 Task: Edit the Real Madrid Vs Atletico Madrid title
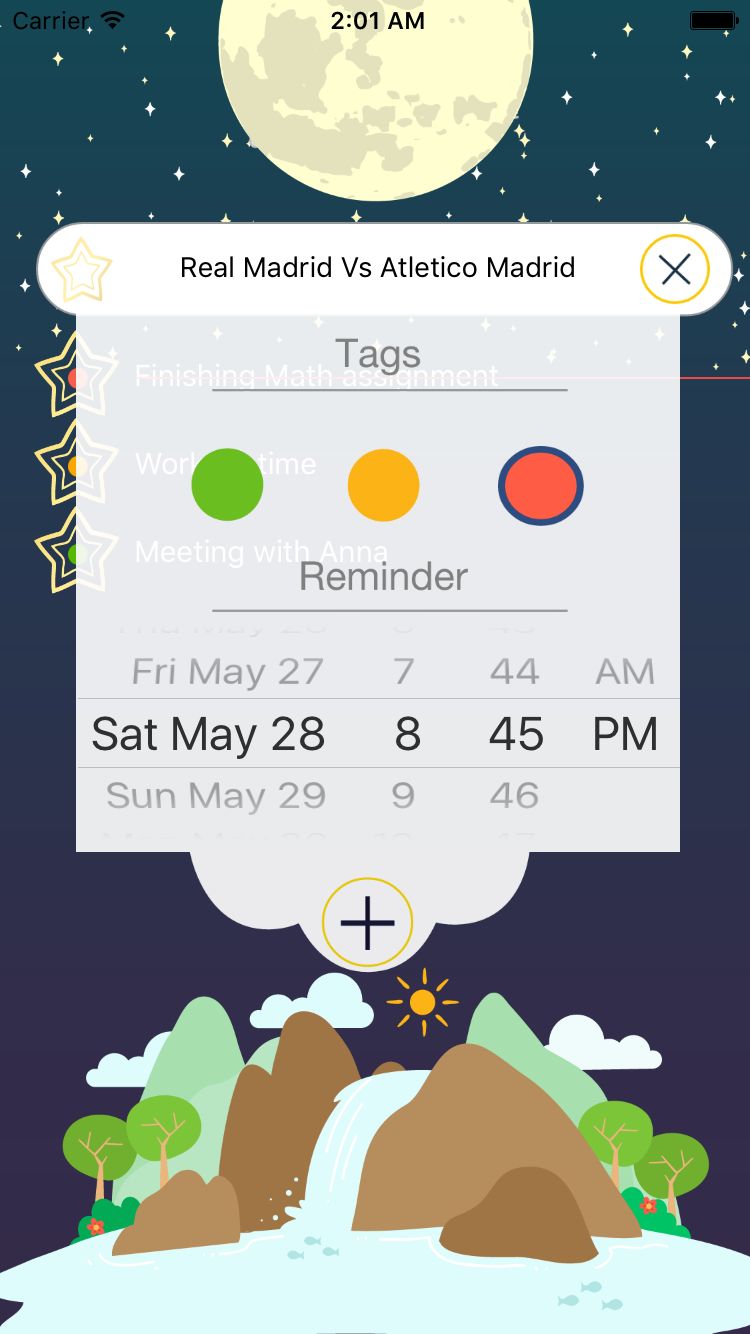[x=377, y=268]
